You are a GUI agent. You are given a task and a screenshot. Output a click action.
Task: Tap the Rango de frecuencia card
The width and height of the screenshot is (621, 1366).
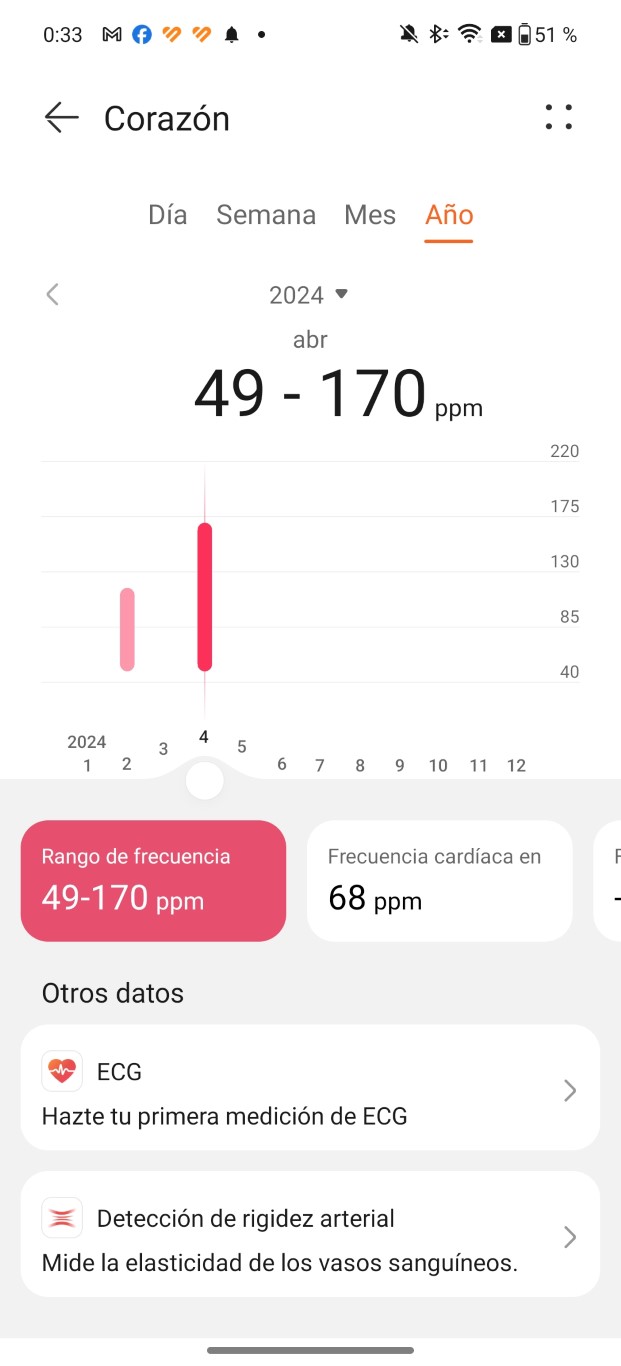[x=153, y=881]
